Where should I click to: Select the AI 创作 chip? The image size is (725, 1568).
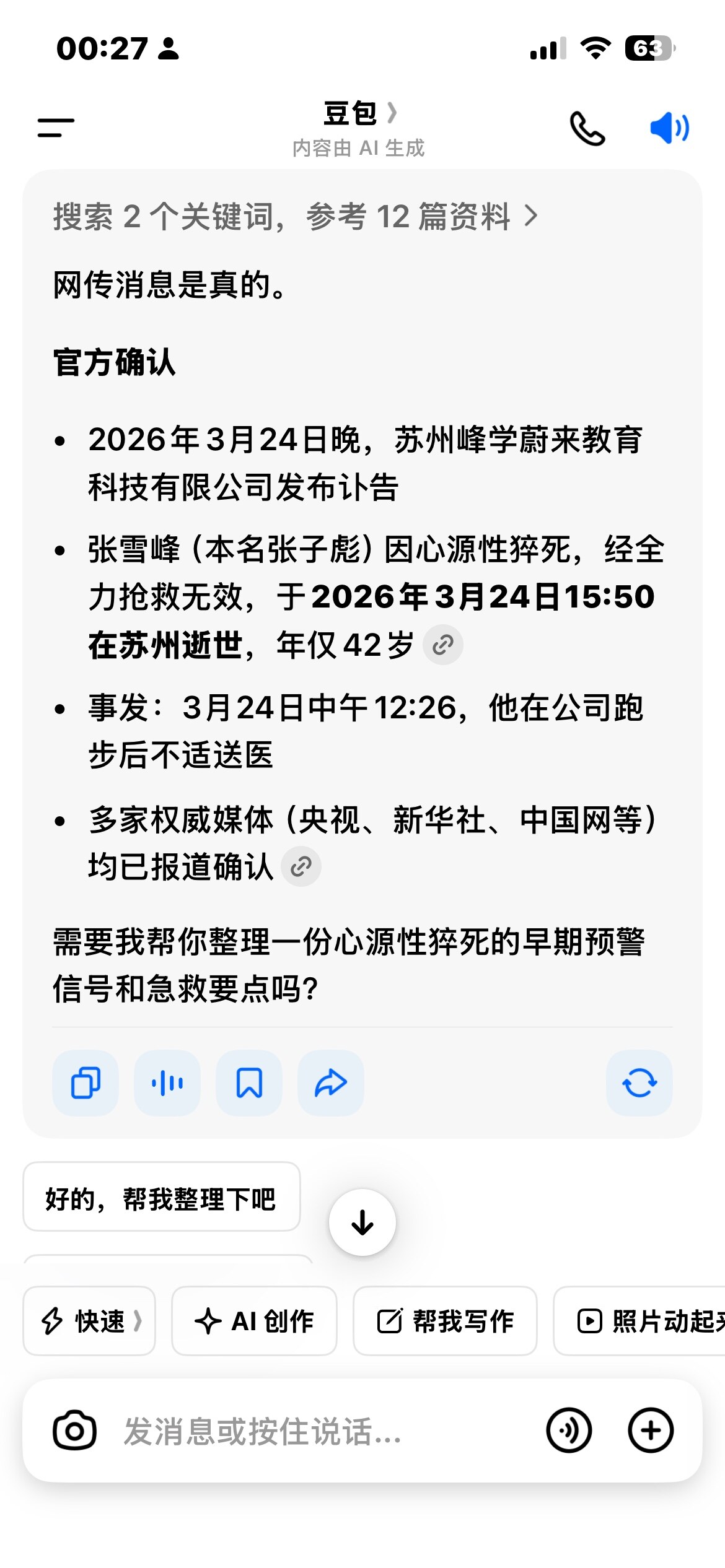pos(254,1321)
